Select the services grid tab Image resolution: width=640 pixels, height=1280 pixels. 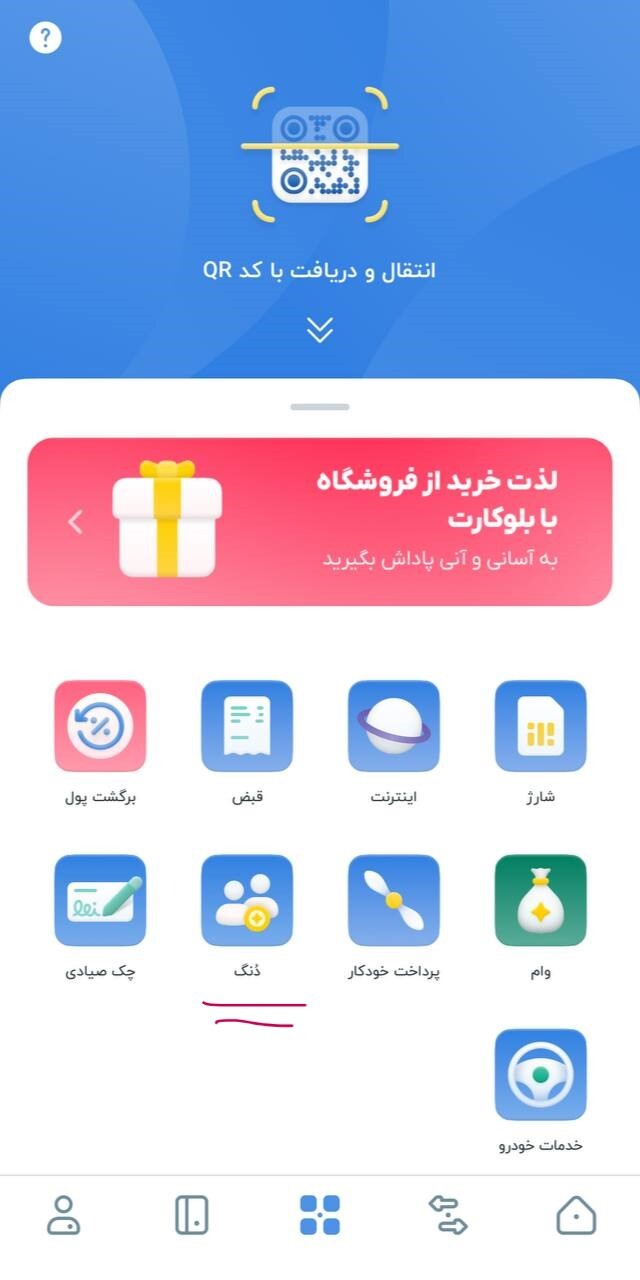(320, 1215)
